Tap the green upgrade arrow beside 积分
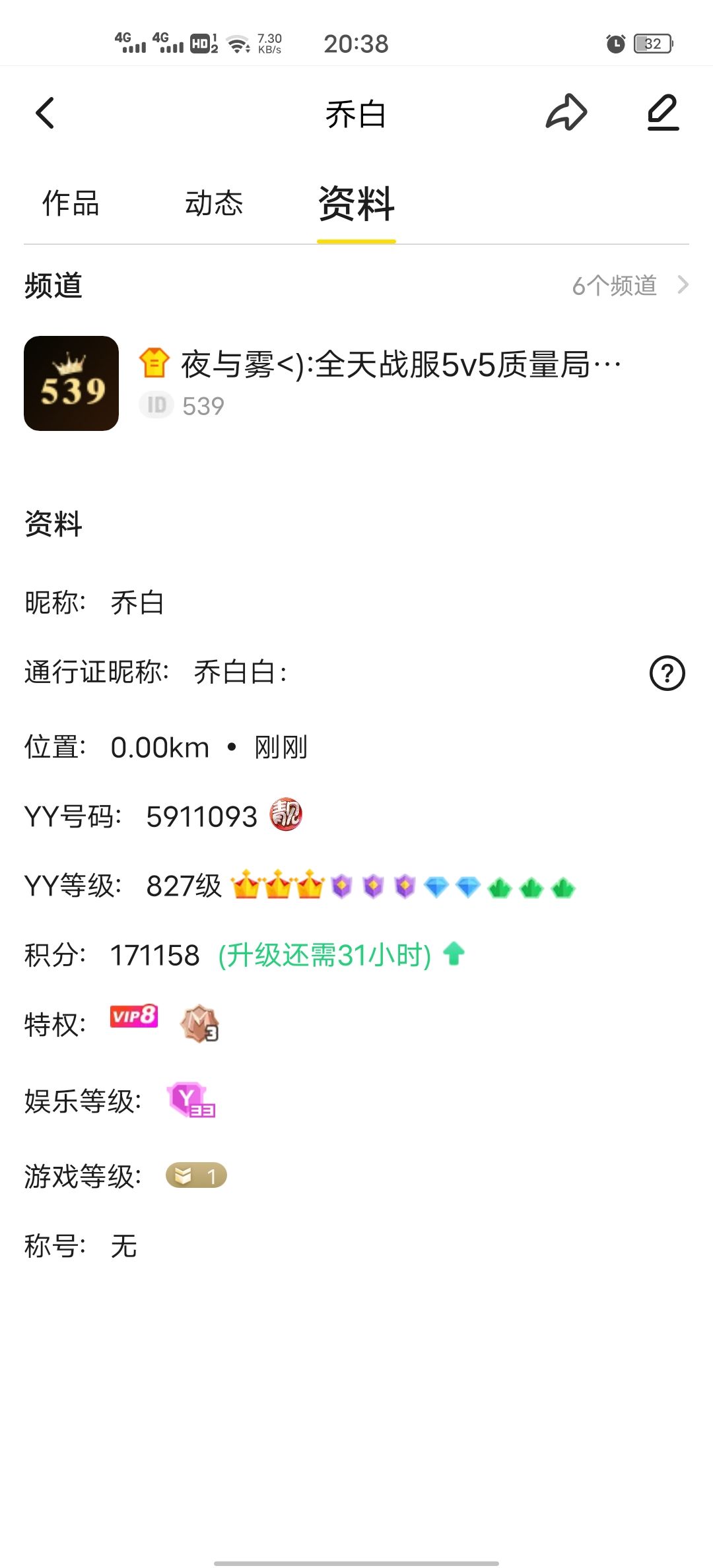 coord(454,955)
